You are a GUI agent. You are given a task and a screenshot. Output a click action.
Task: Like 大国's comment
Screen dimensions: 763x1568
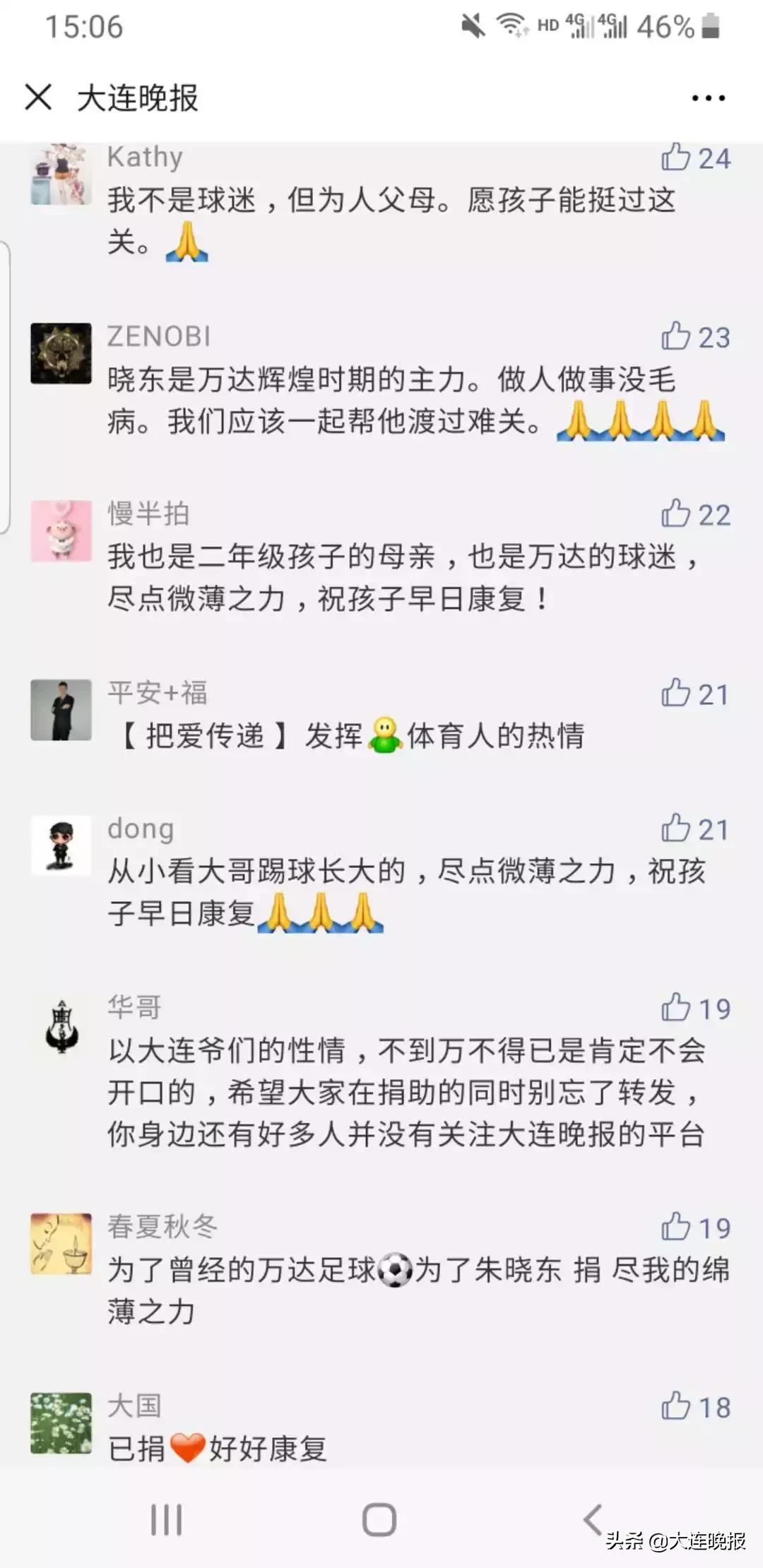[696, 1406]
